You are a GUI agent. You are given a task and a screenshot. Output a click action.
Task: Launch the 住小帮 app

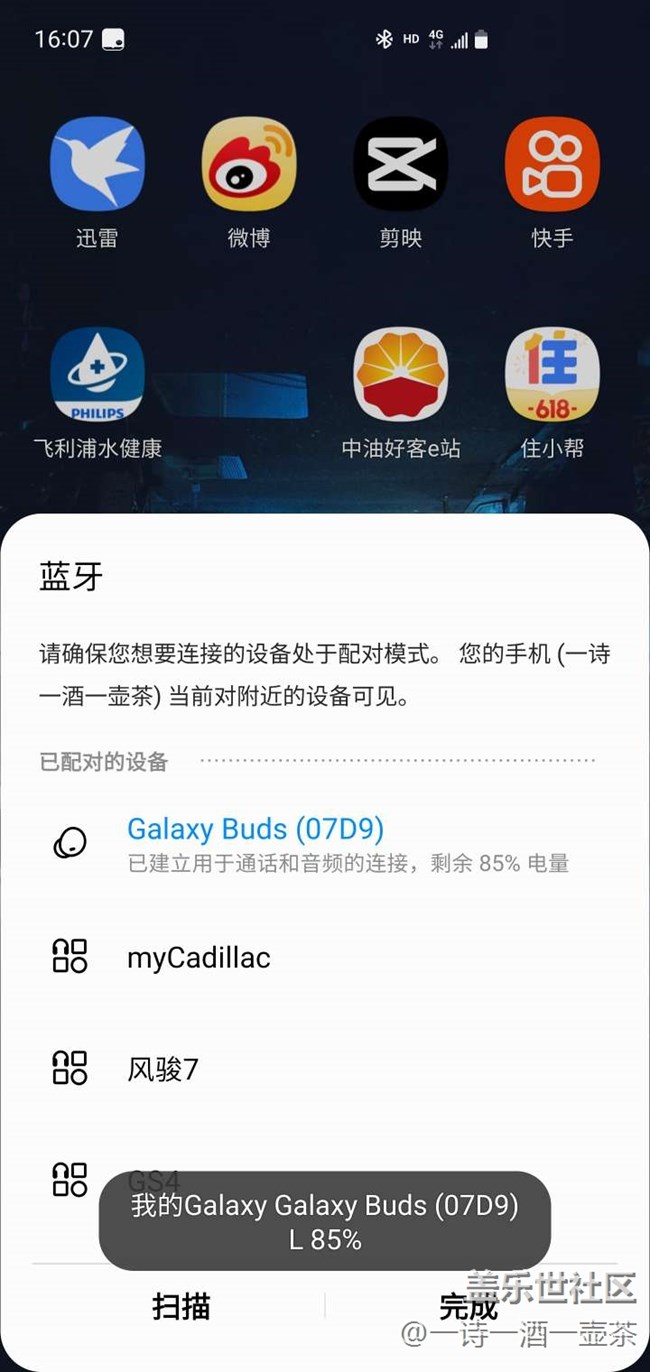pyautogui.click(x=552, y=374)
